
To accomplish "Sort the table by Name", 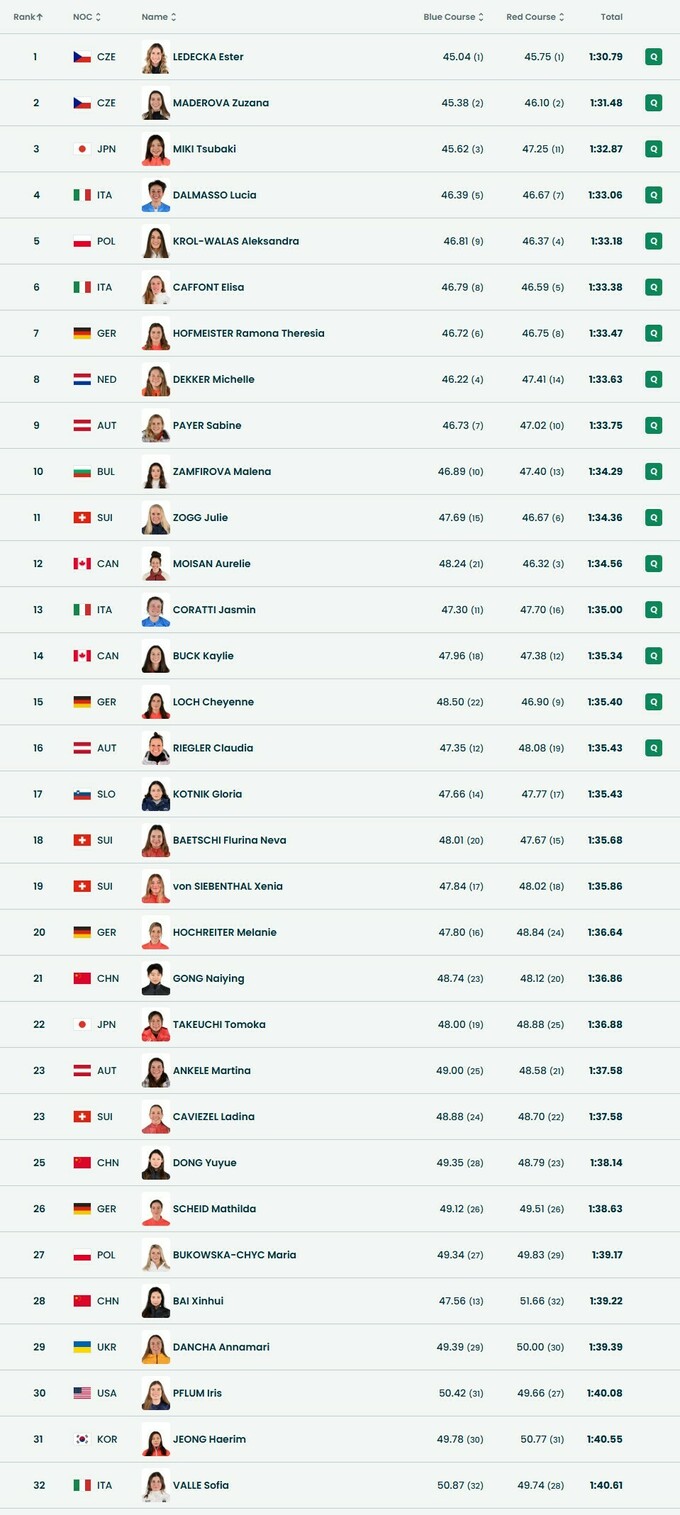I will pos(158,17).
